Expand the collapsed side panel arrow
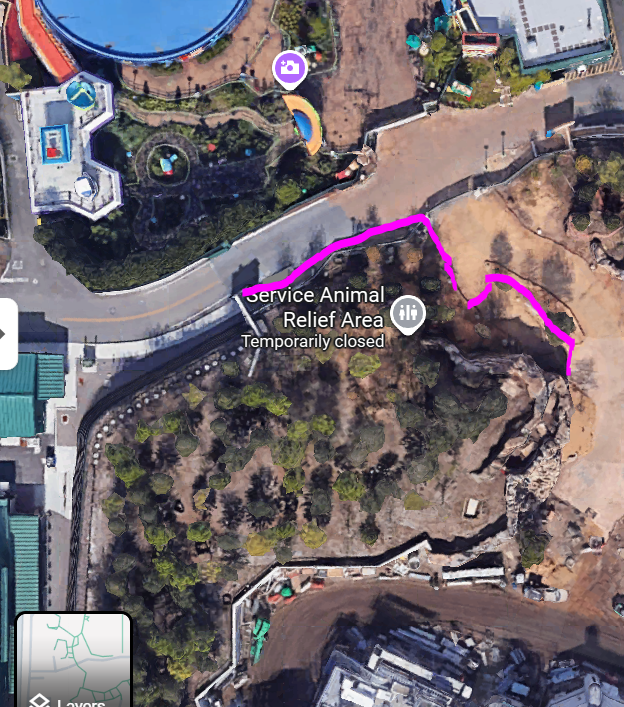This screenshot has width=624, height=707. [7, 333]
